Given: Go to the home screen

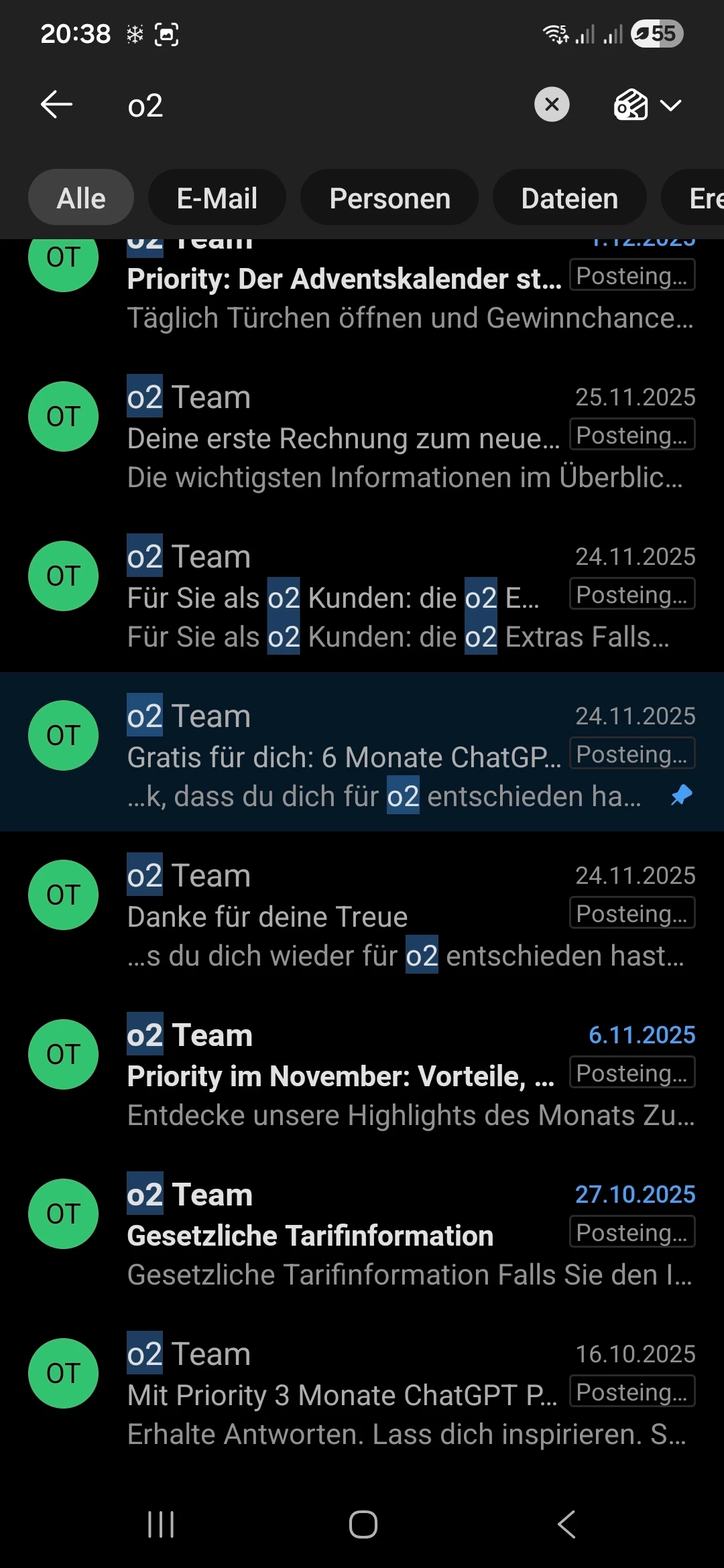Looking at the screenshot, I should coord(363,1524).
